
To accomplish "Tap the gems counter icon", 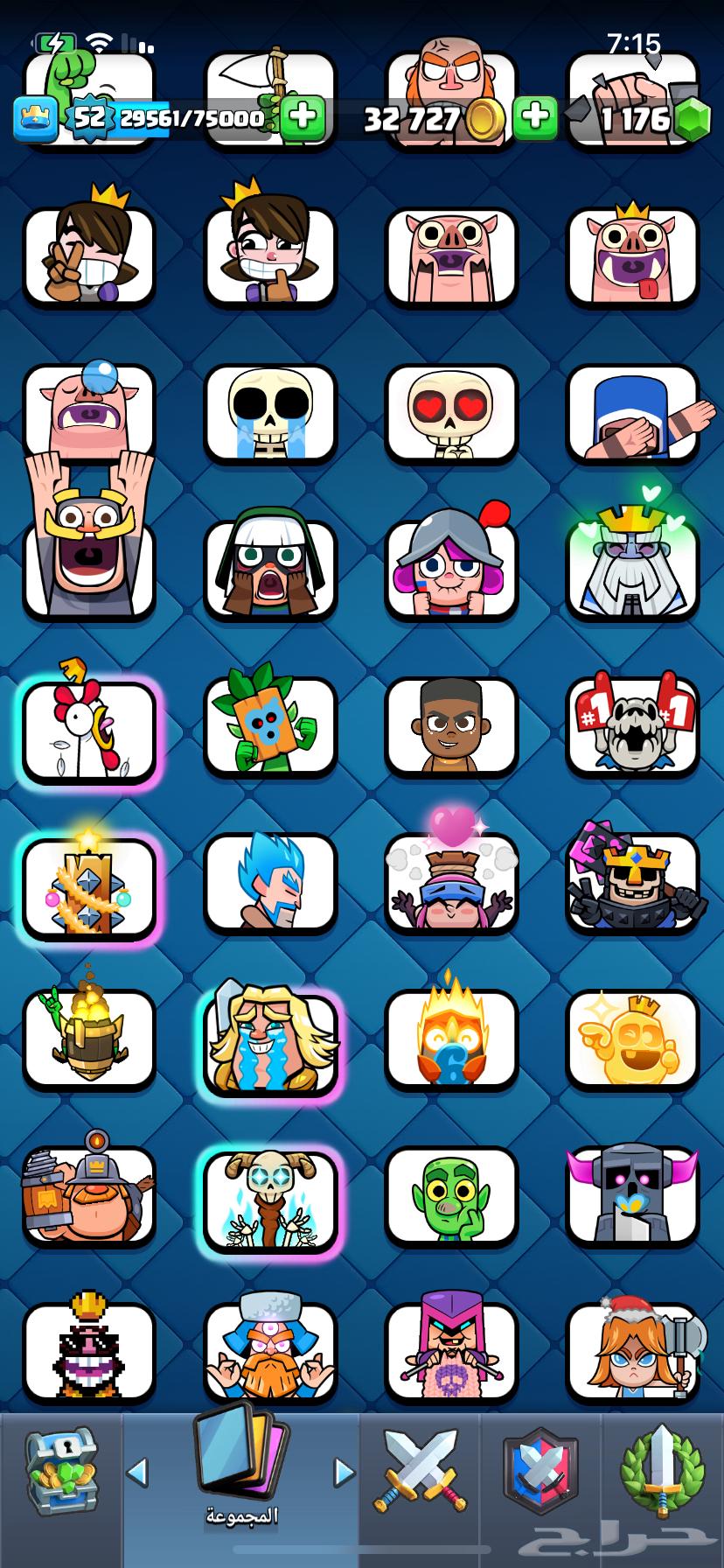I will pos(694,117).
